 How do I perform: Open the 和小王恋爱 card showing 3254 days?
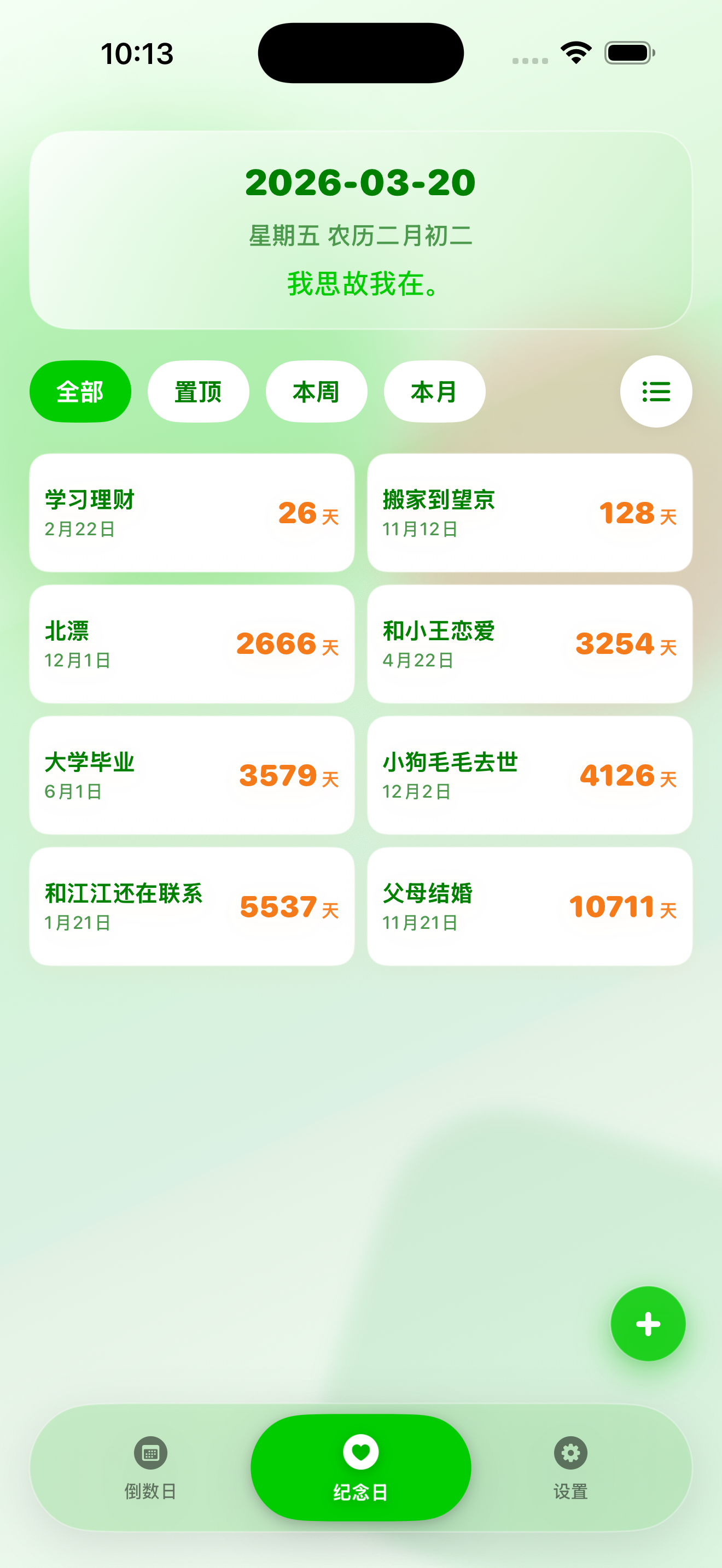tap(529, 644)
